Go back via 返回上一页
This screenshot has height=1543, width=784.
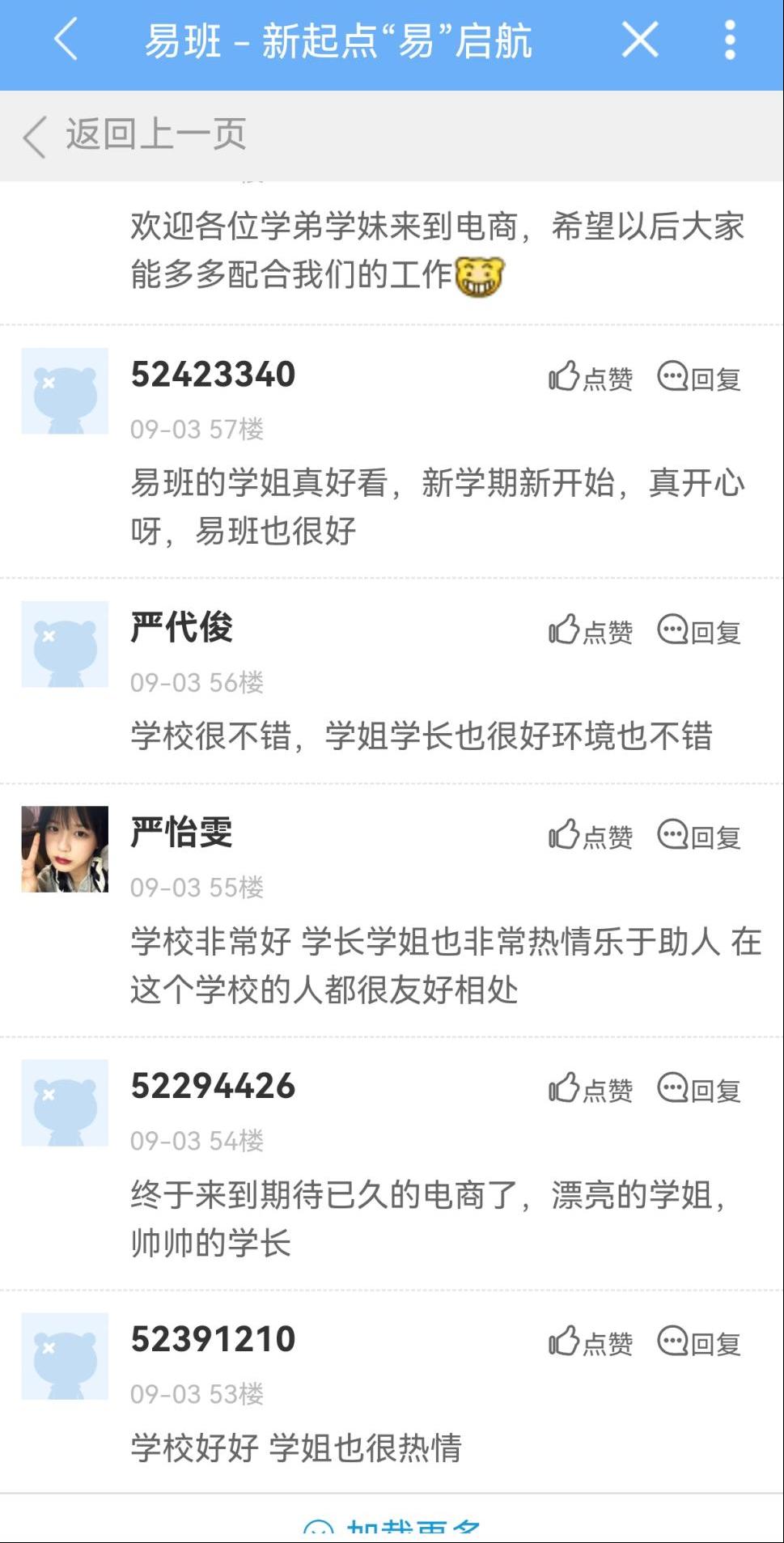click(135, 134)
